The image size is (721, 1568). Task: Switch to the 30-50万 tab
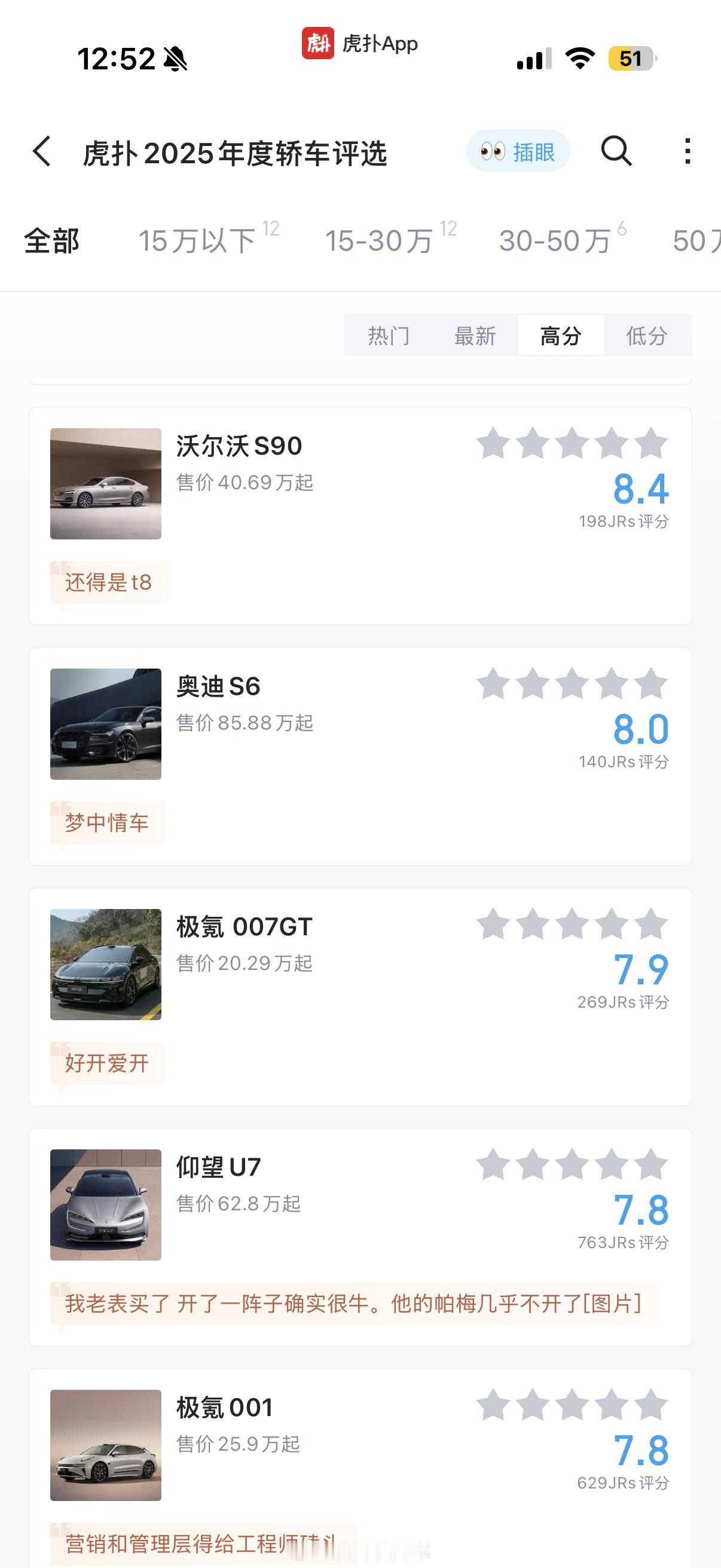pos(555,241)
